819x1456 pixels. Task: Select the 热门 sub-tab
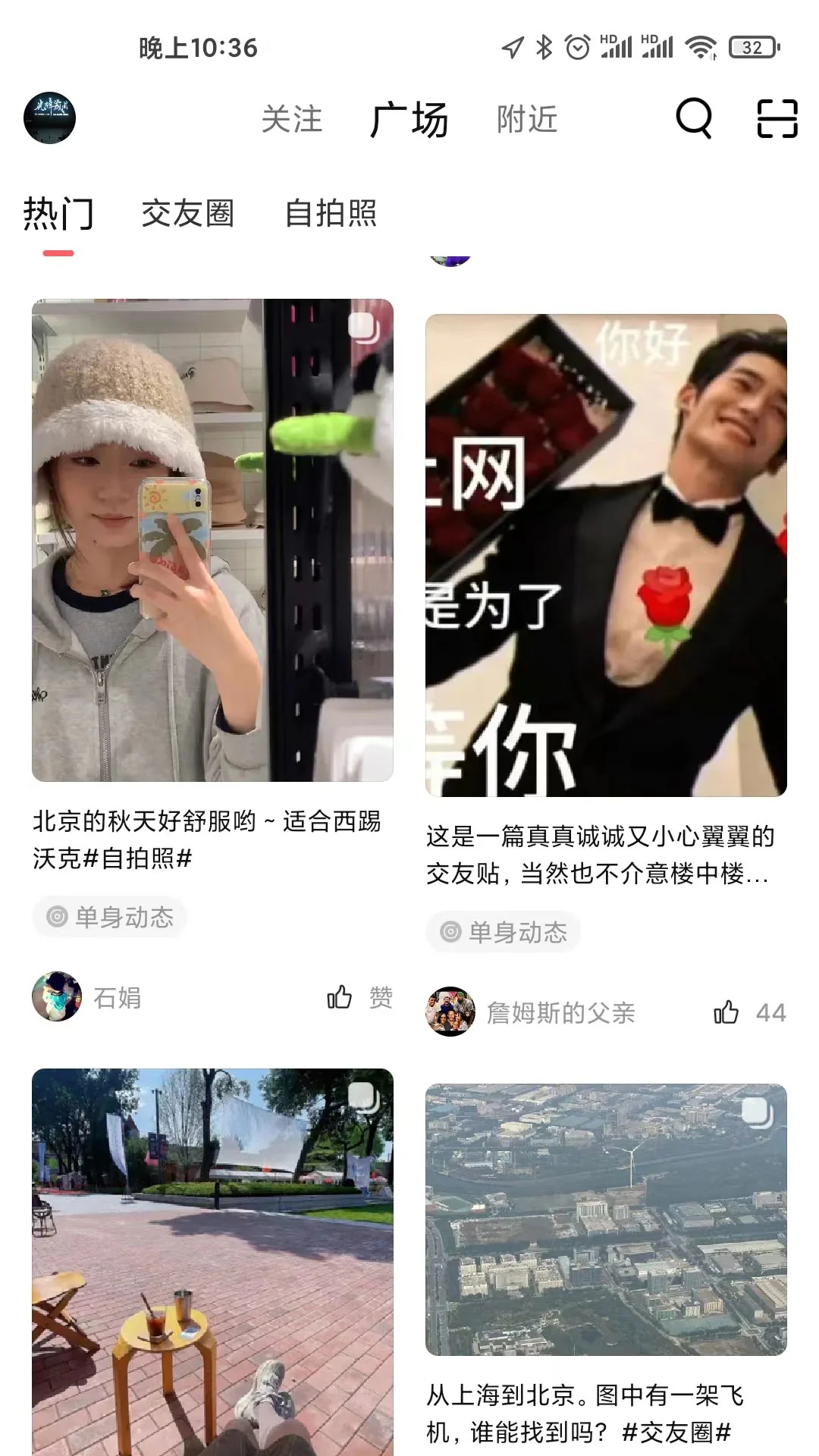(x=58, y=213)
